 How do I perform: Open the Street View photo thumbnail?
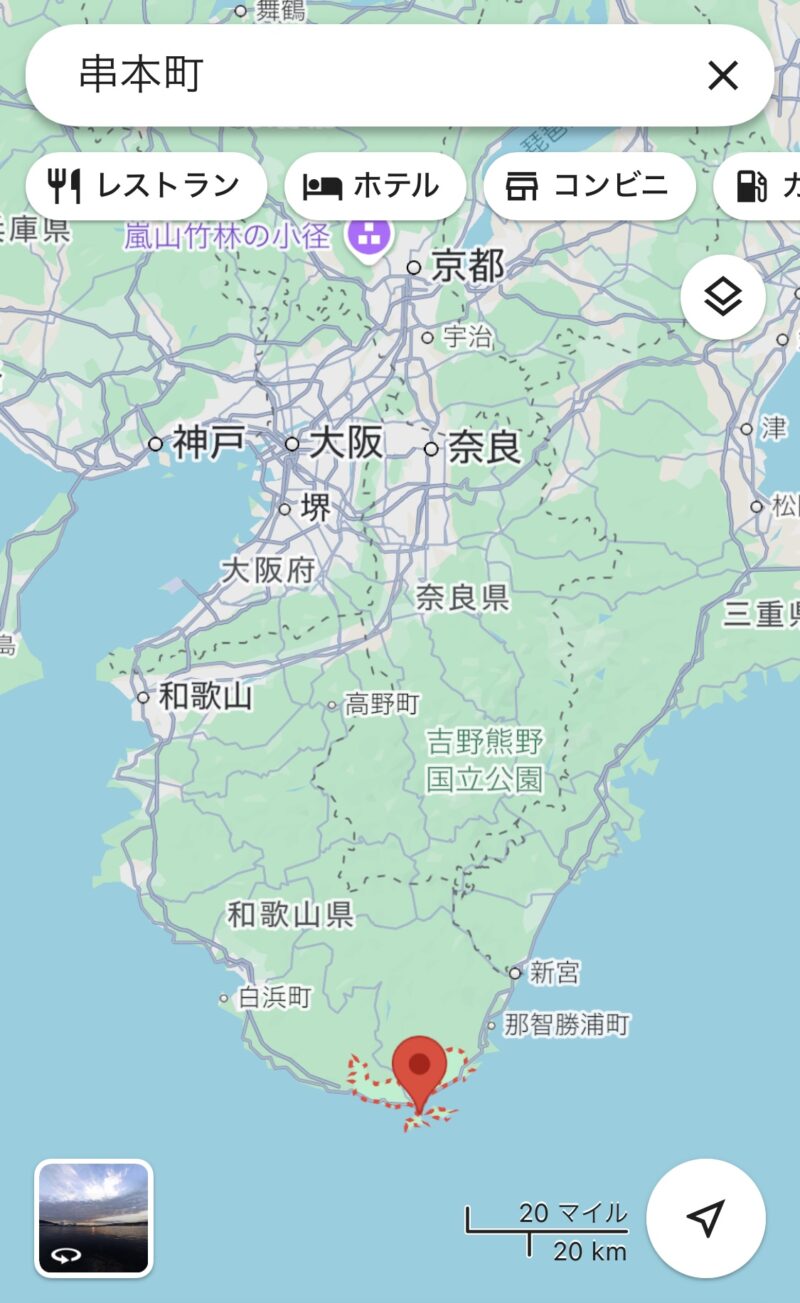tap(94, 1218)
